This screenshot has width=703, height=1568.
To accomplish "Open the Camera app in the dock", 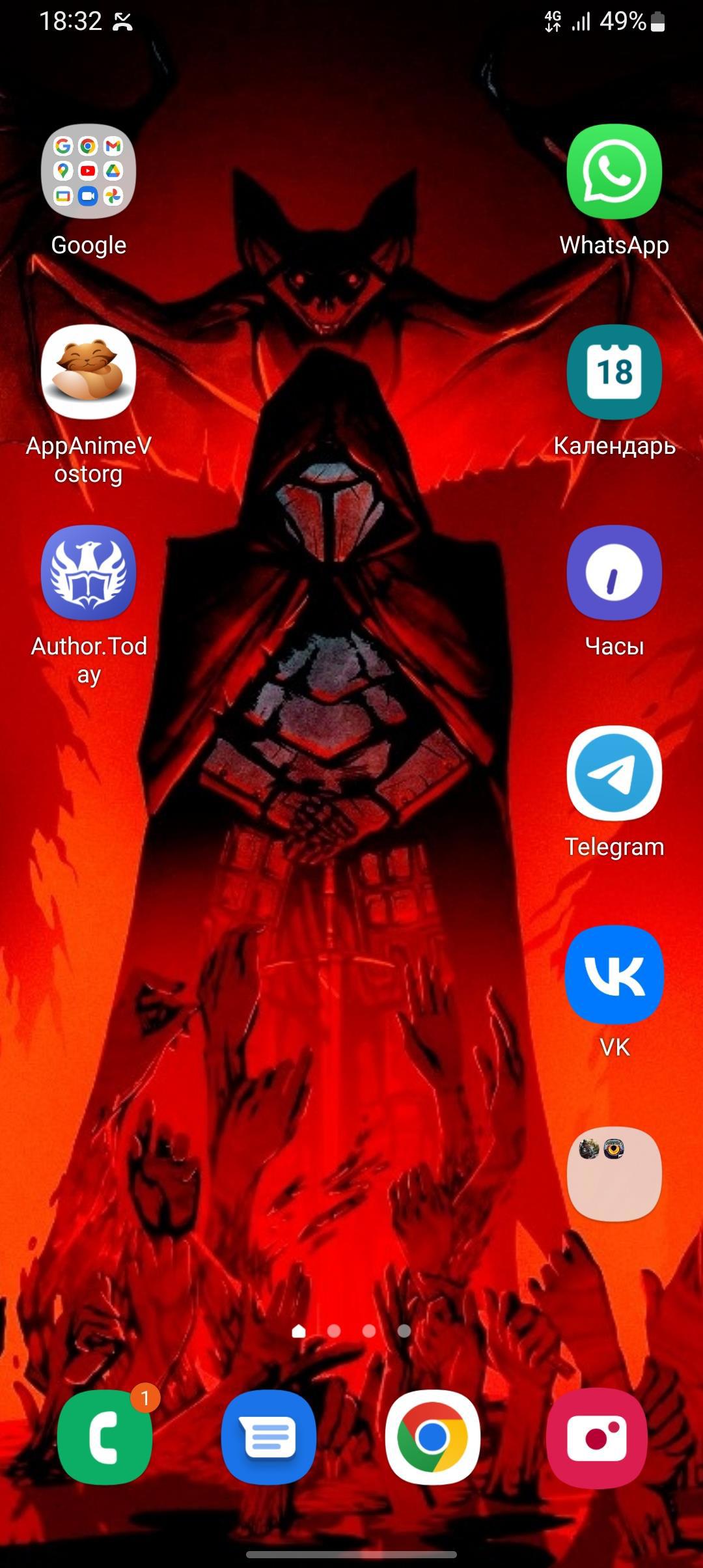I will [x=597, y=1437].
